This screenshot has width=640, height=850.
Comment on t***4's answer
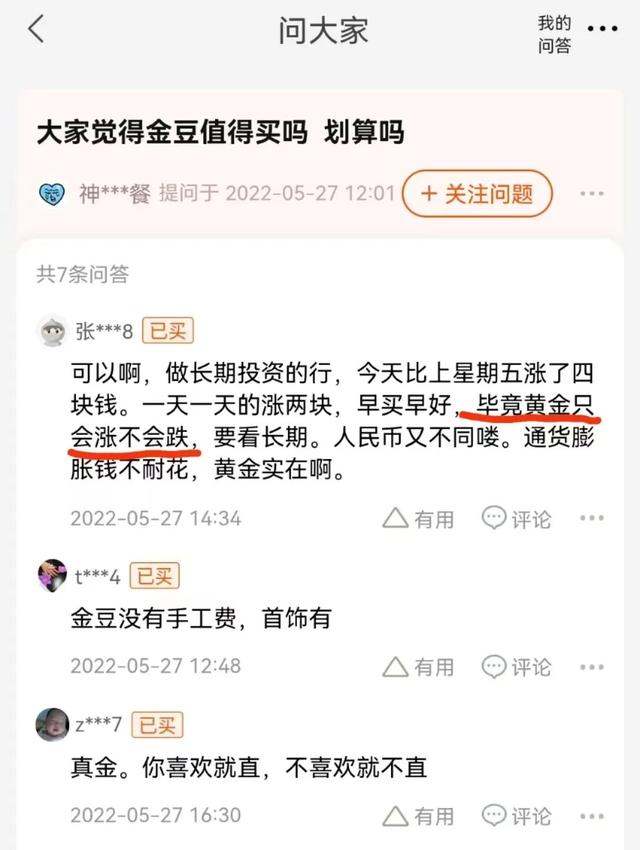pos(516,665)
